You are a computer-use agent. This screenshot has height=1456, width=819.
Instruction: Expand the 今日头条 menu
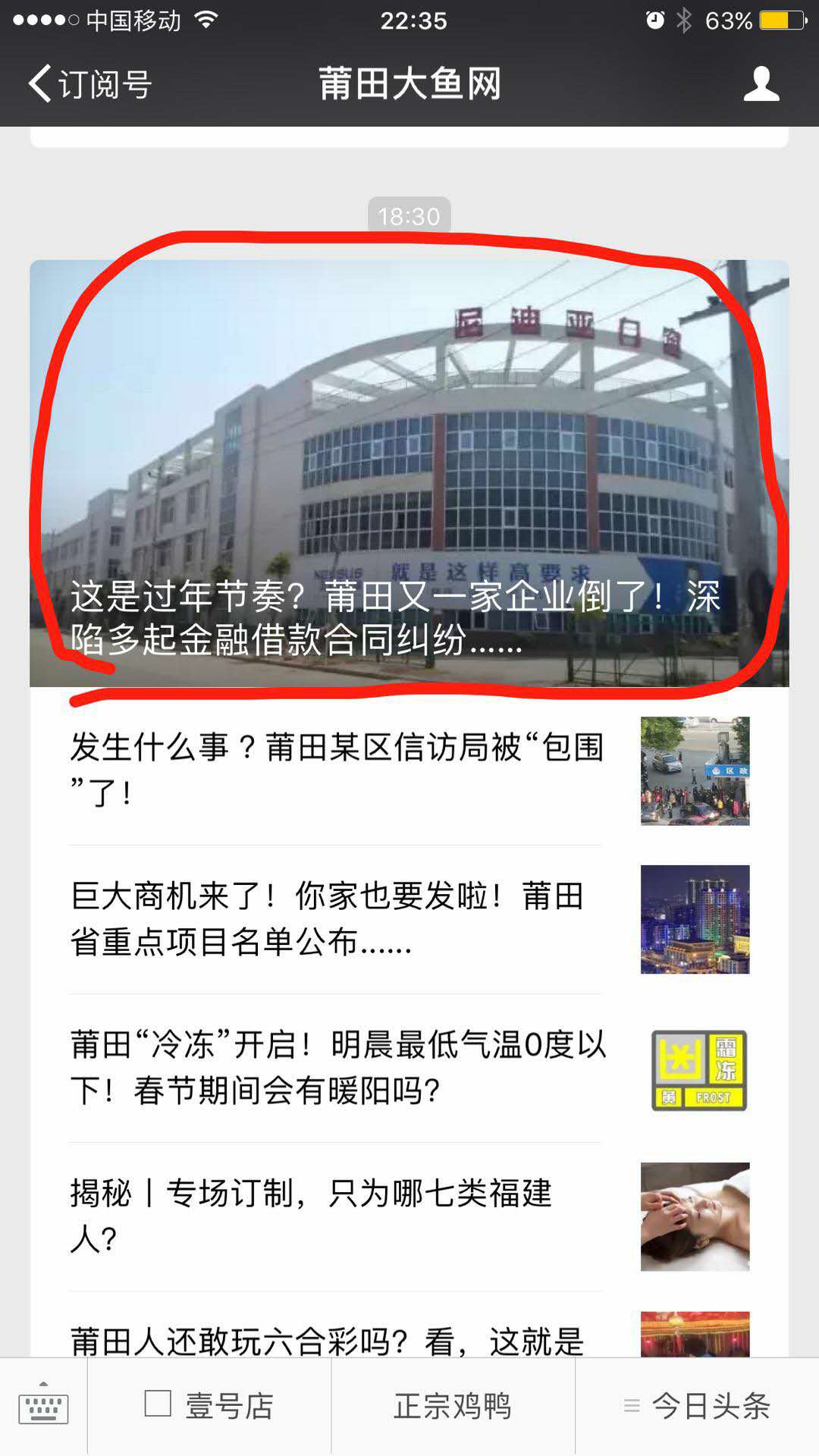pos(697,1407)
